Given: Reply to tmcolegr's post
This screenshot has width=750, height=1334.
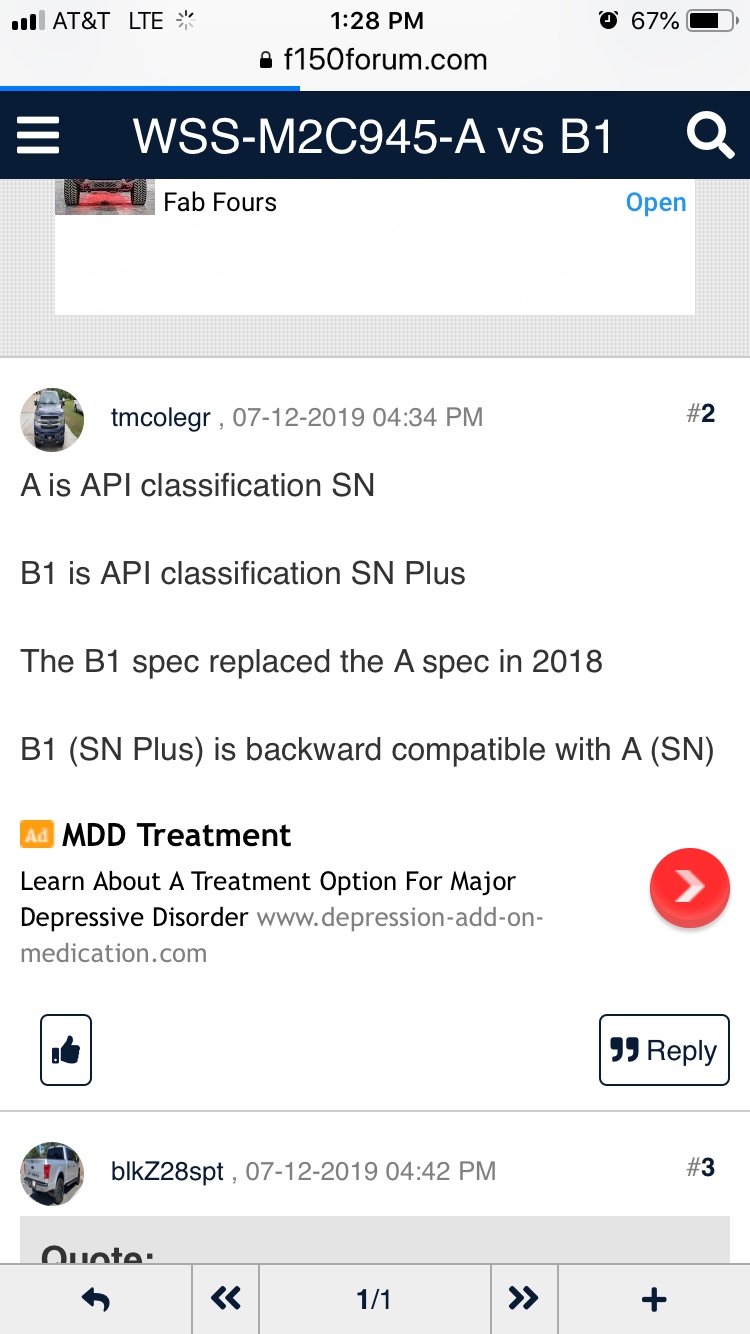Looking at the screenshot, I should point(664,1050).
